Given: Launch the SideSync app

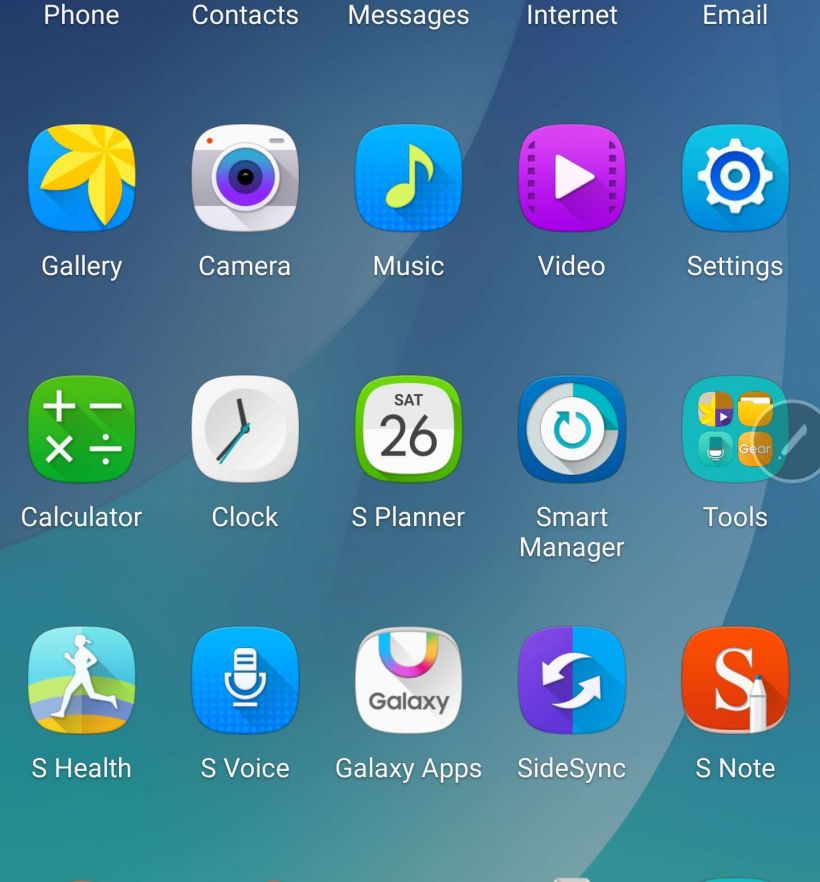Looking at the screenshot, I should tap(572, 681).
